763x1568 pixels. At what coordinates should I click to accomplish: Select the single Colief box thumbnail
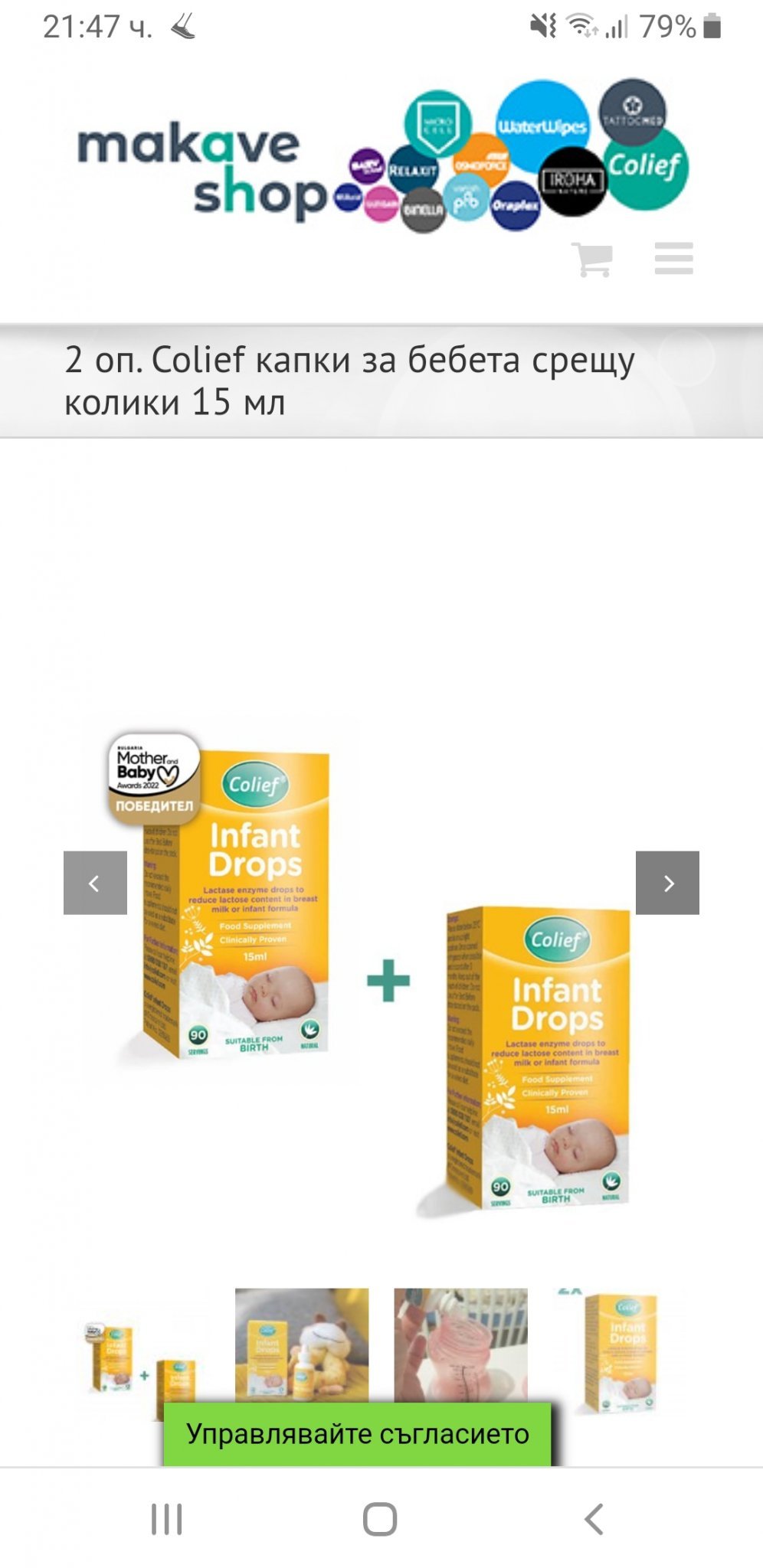coord(620,1352)
